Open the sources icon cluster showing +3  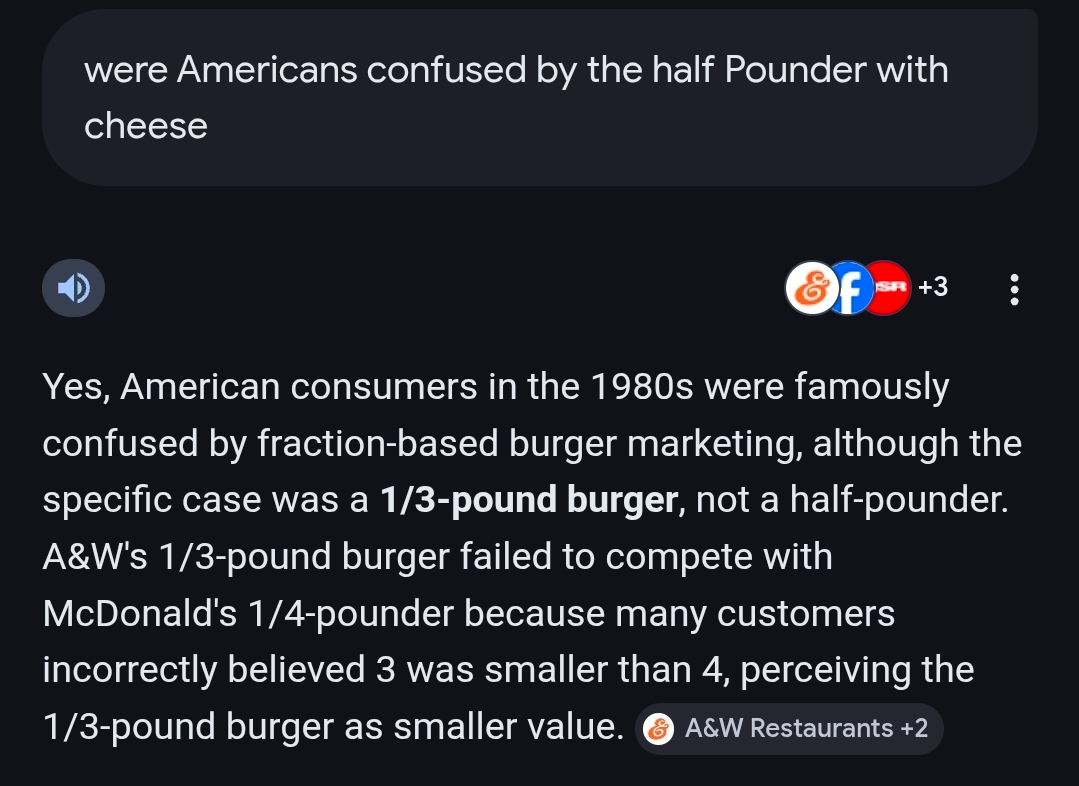coord(866,288)
